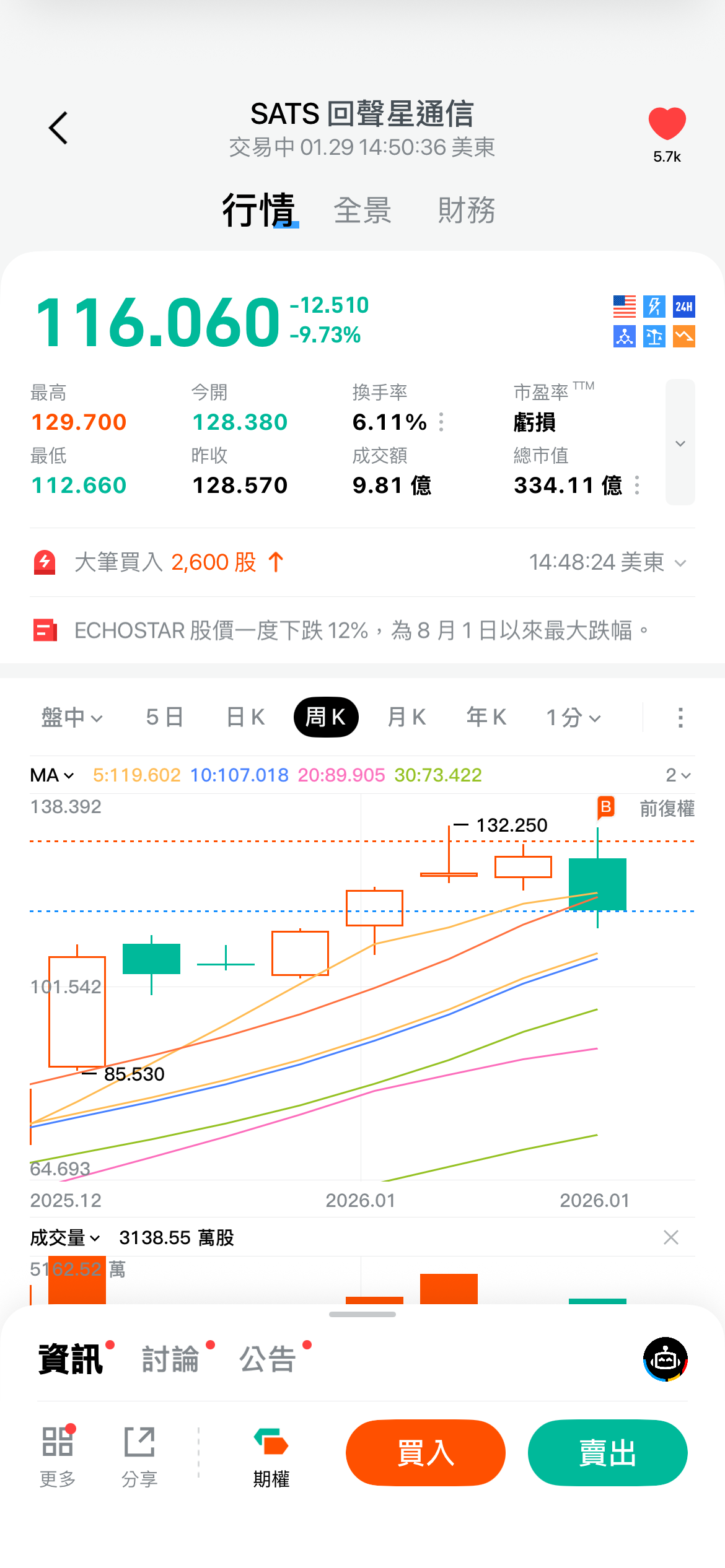This screenshot has height=1568, width=725.
Task: Select the 月K chart period
Action: 406,717
